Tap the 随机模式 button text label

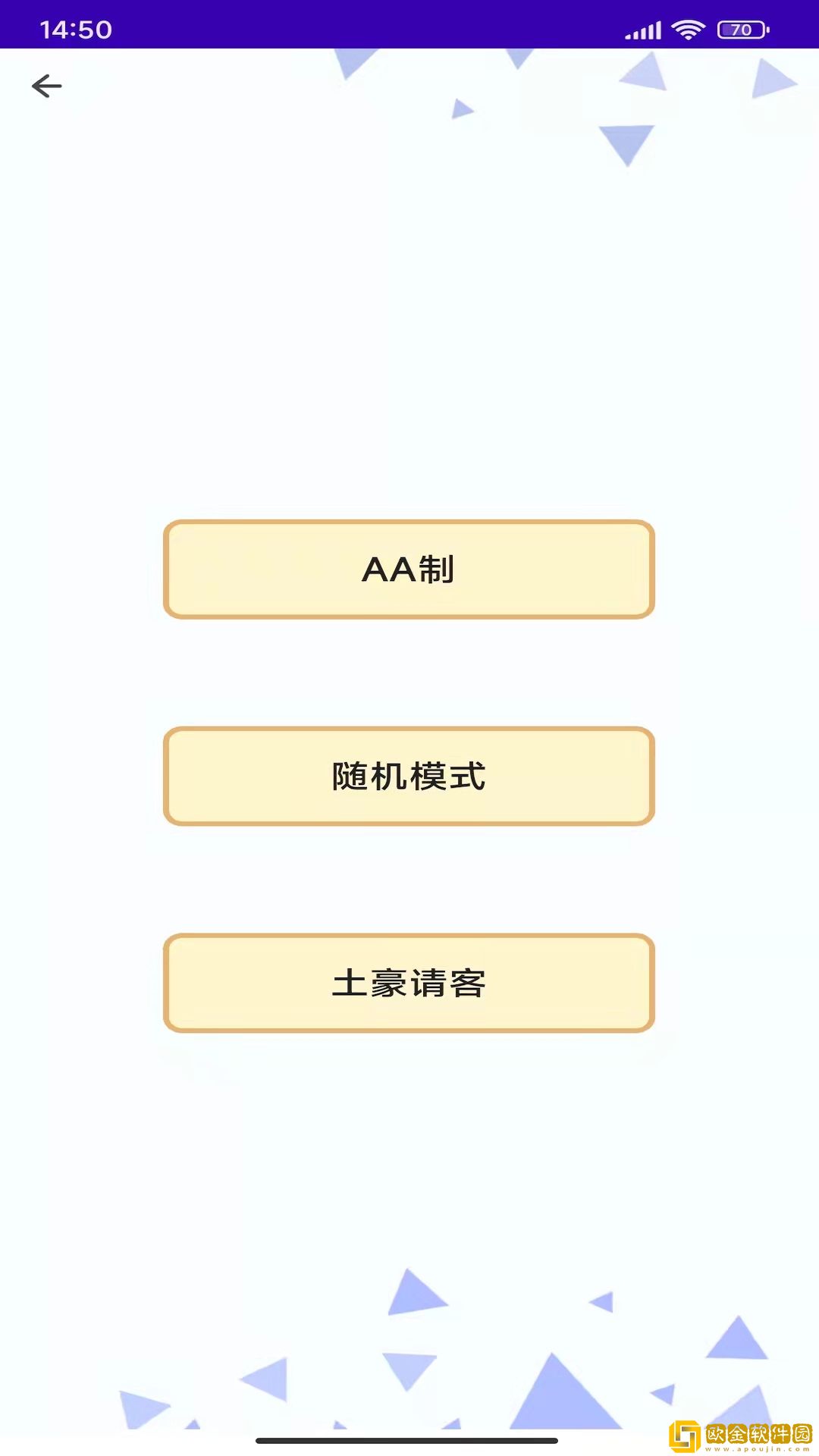click(408, 776)
